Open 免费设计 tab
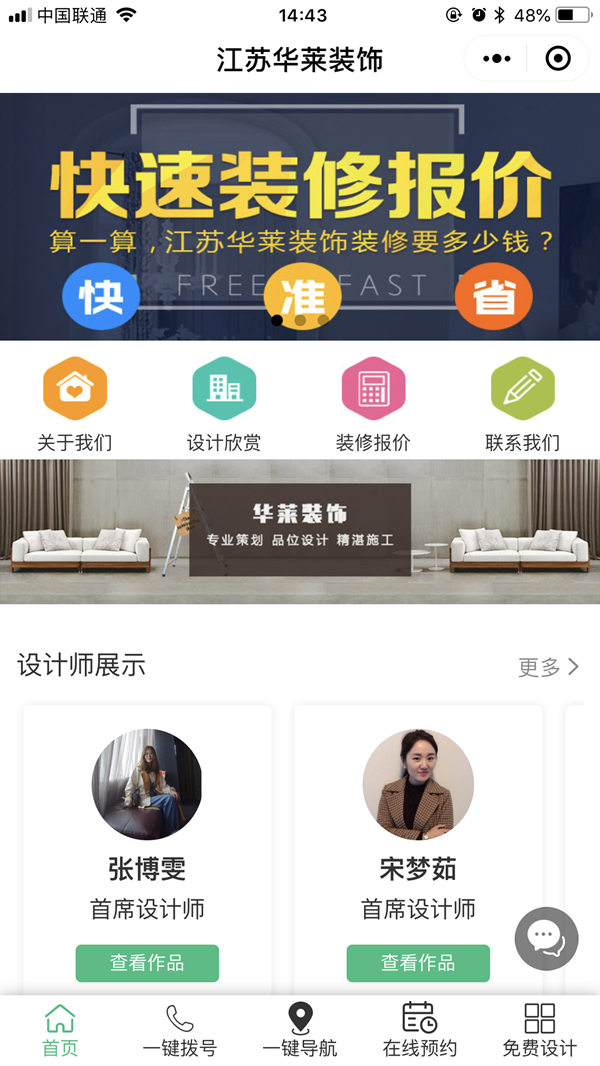The image size is (600, 1066). (x=540, y=1030)
